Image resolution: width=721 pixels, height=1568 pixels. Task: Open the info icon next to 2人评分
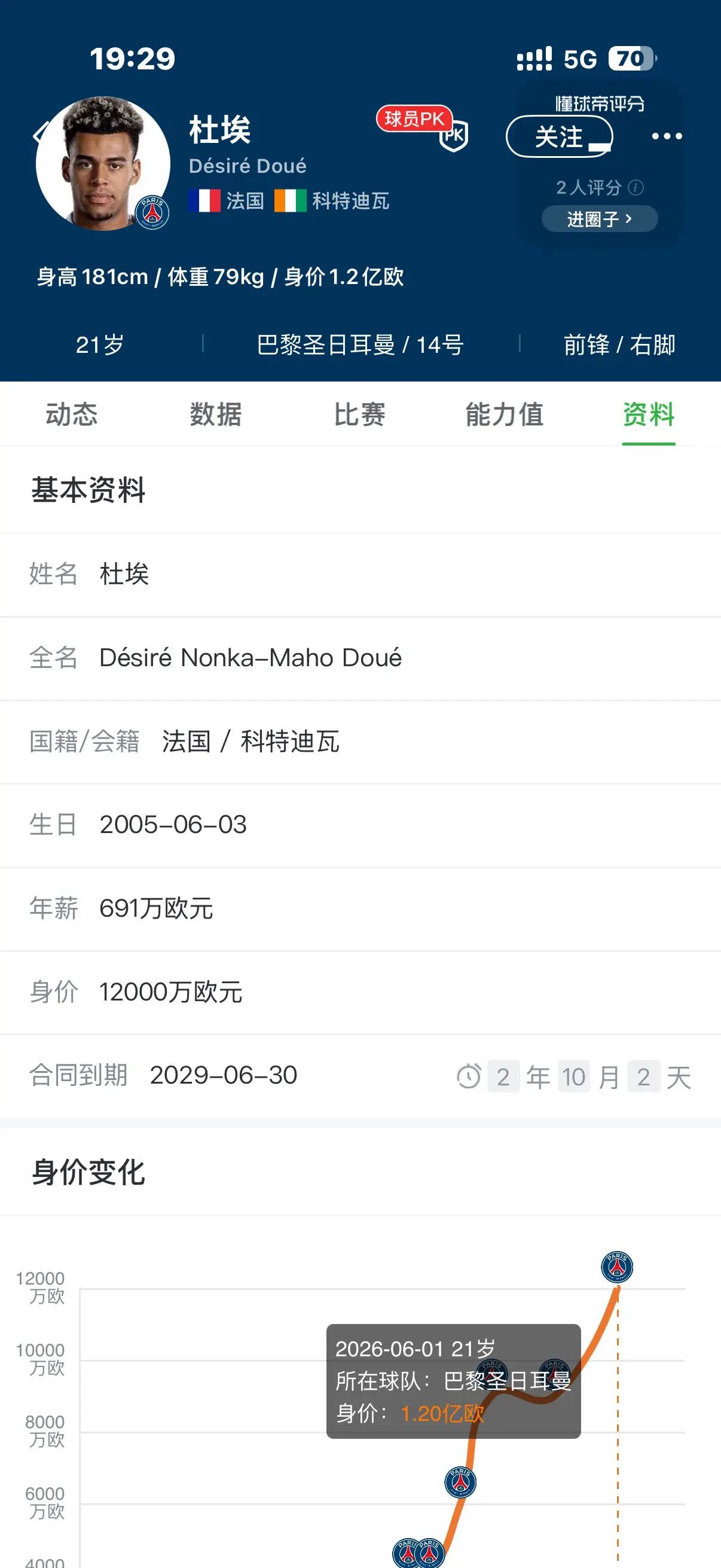click(x=636, y=187)
